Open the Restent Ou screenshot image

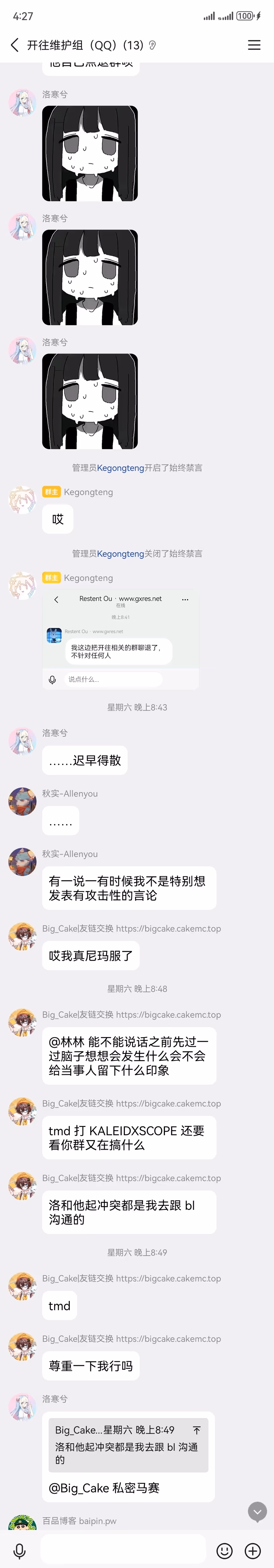(x=121, y=639)
